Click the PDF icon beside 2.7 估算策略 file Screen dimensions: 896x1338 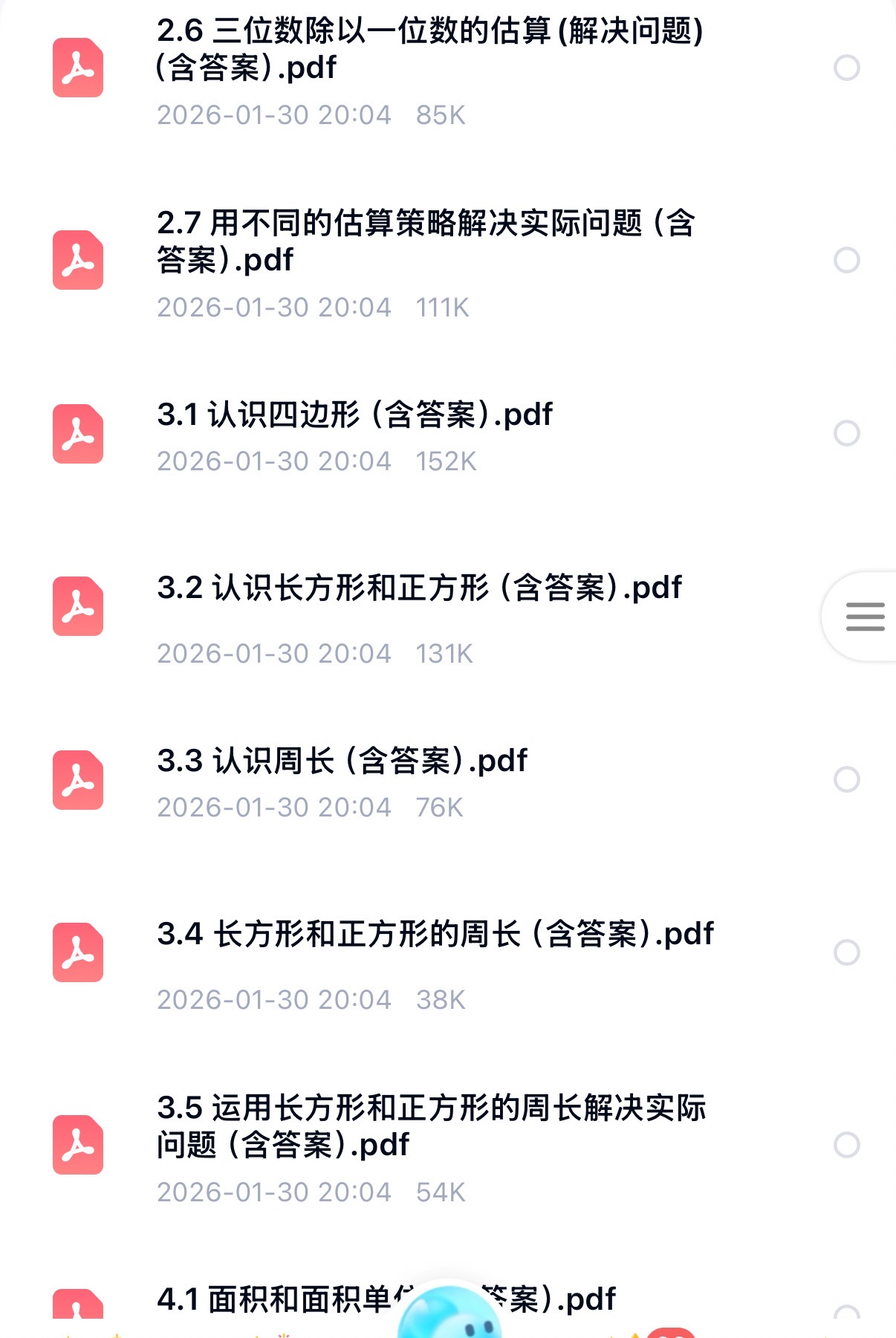coord(77,262)
